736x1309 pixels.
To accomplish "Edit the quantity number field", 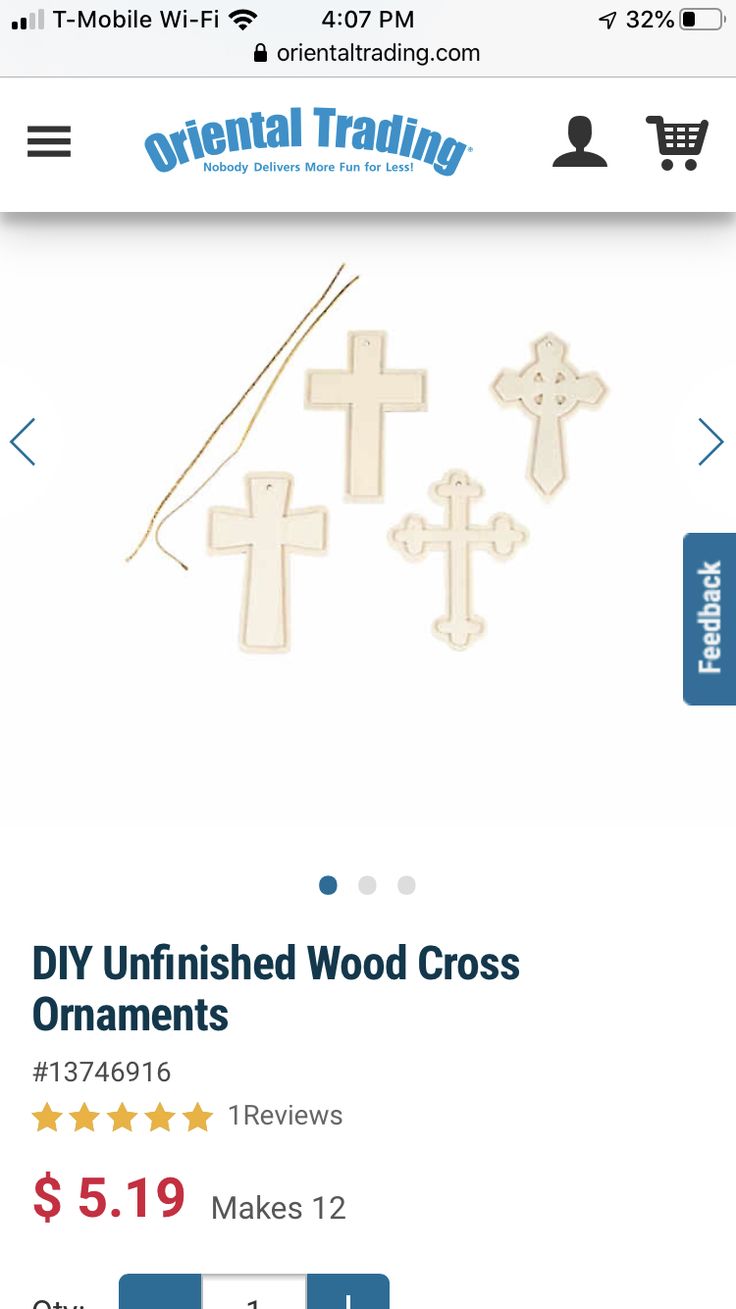I will pyautogui.click(x=254, y=1294).
